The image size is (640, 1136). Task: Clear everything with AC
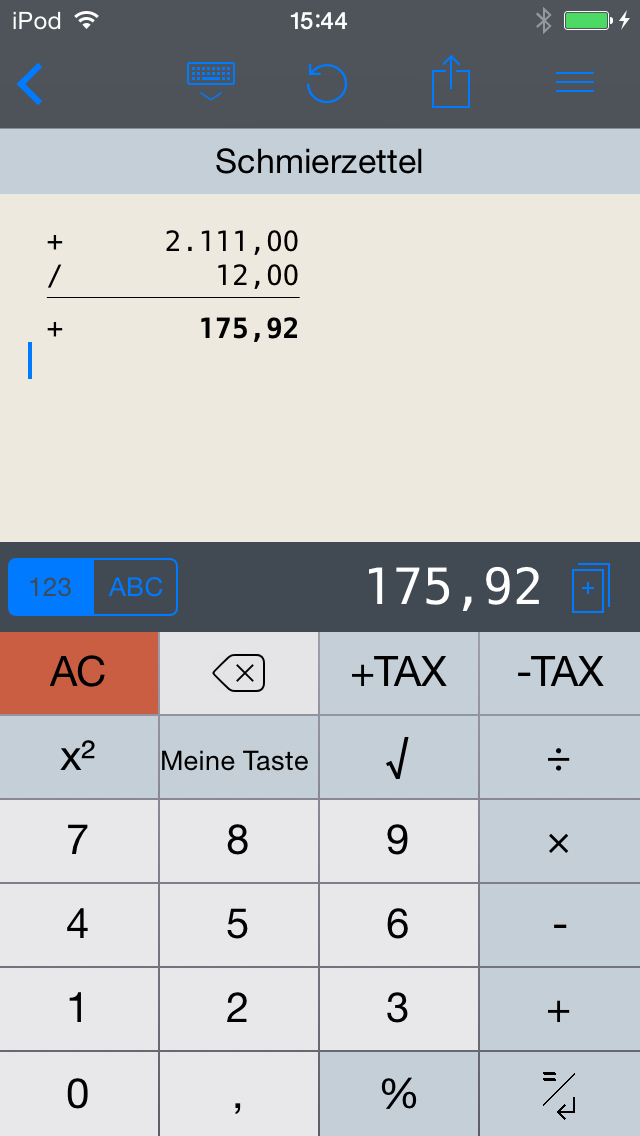point(79,673)
